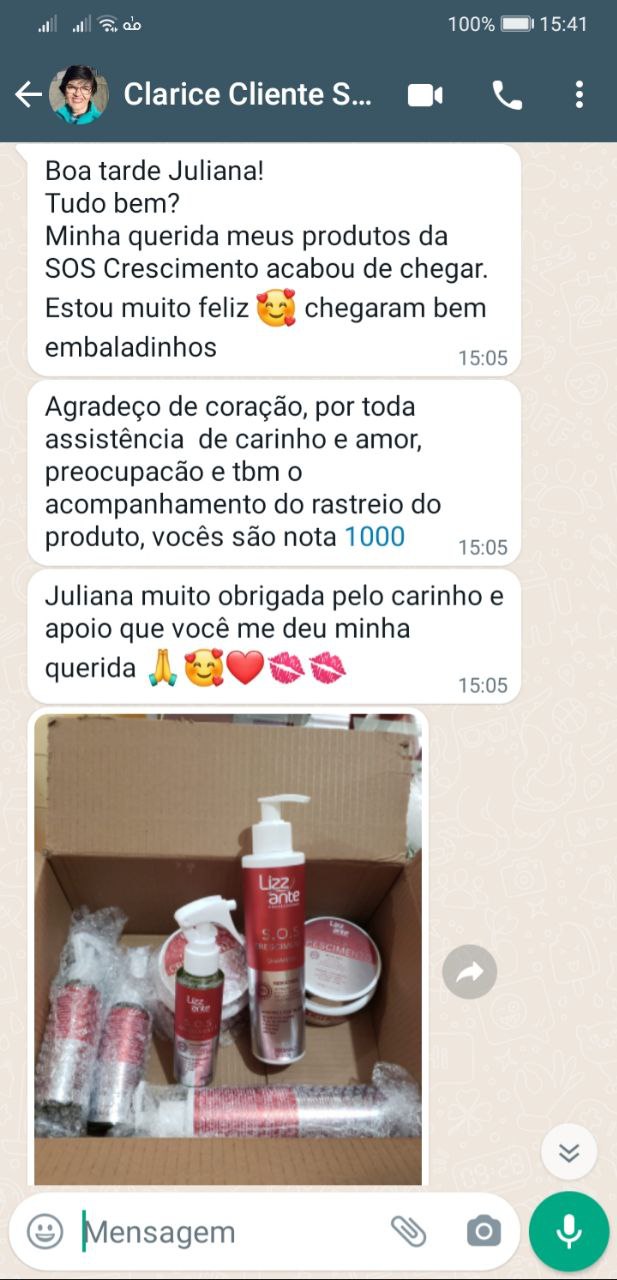The width and height of the screenshot is (617, 1280).
Task: Attach a file with the paperclip
Action: (408, 1231)
